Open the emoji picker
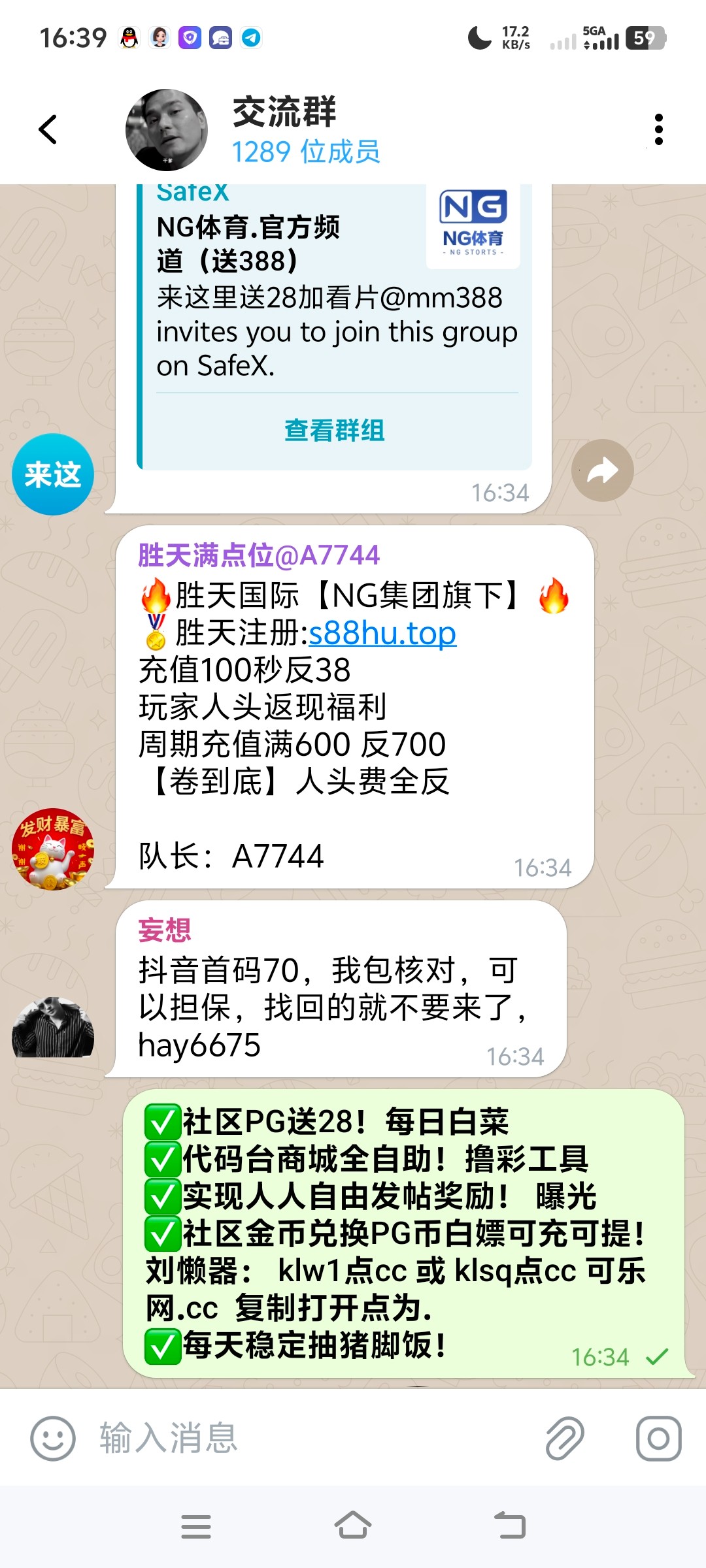Image resolution: width=706 pixels, height=1568 pixels. 53,1438
